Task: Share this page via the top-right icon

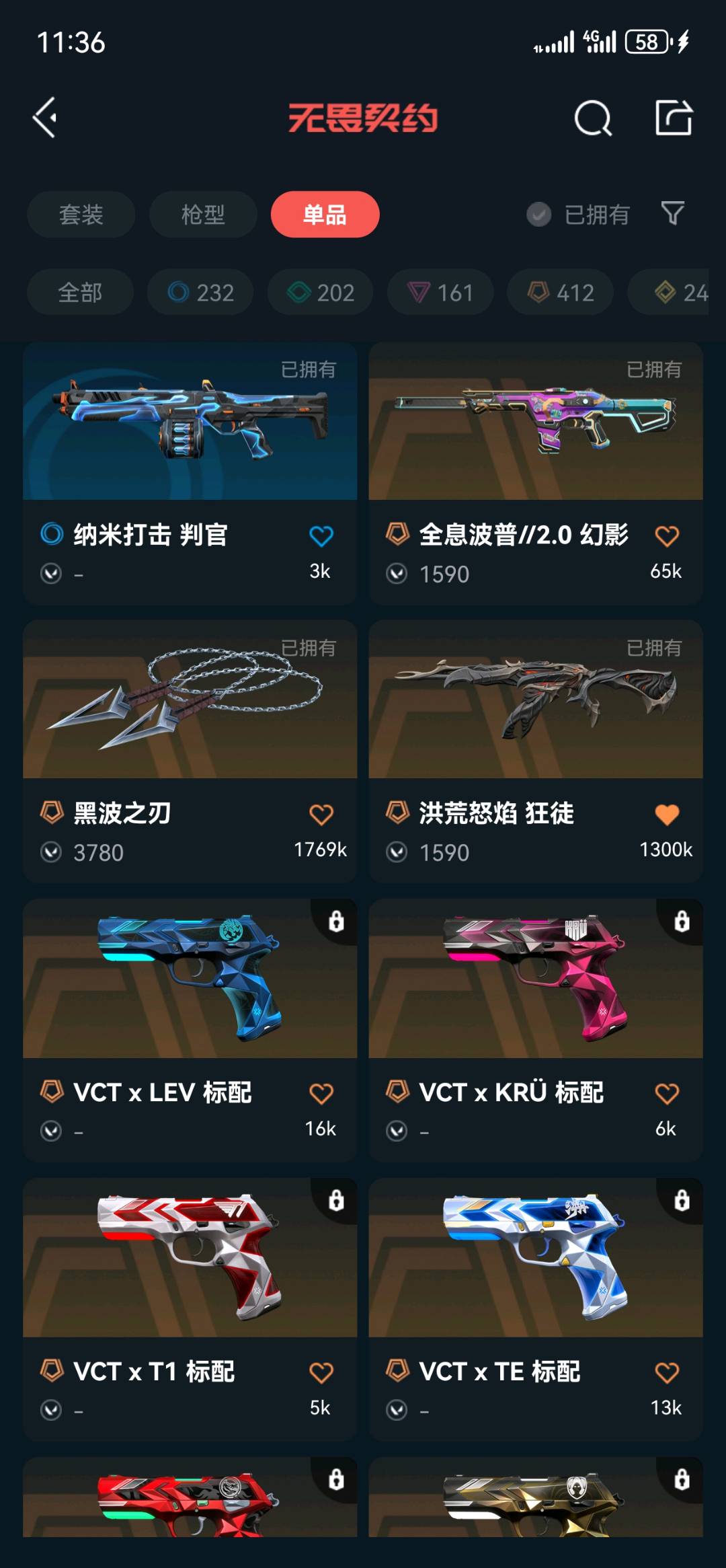Action: point(674,118)
